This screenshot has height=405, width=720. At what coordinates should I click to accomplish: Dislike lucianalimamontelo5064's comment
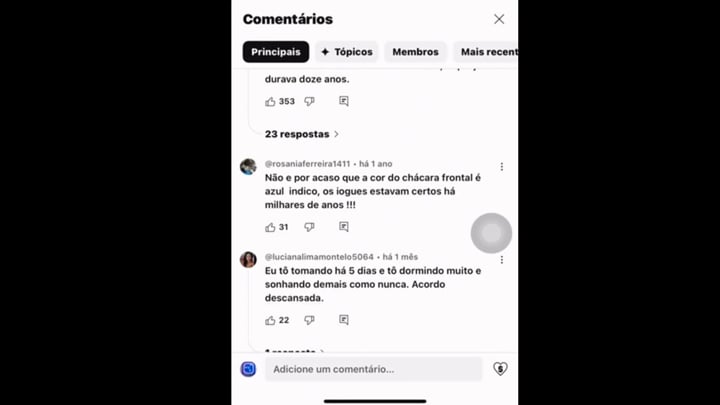(x=309, y=320)
